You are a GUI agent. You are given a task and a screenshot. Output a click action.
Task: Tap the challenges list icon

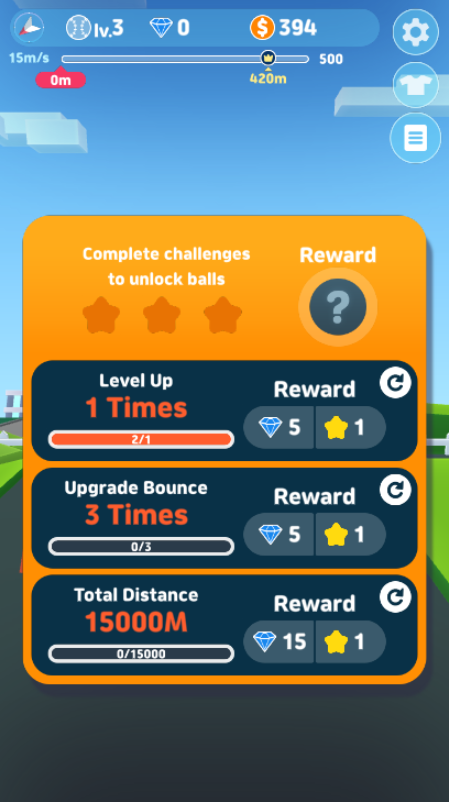click(415, 138)
